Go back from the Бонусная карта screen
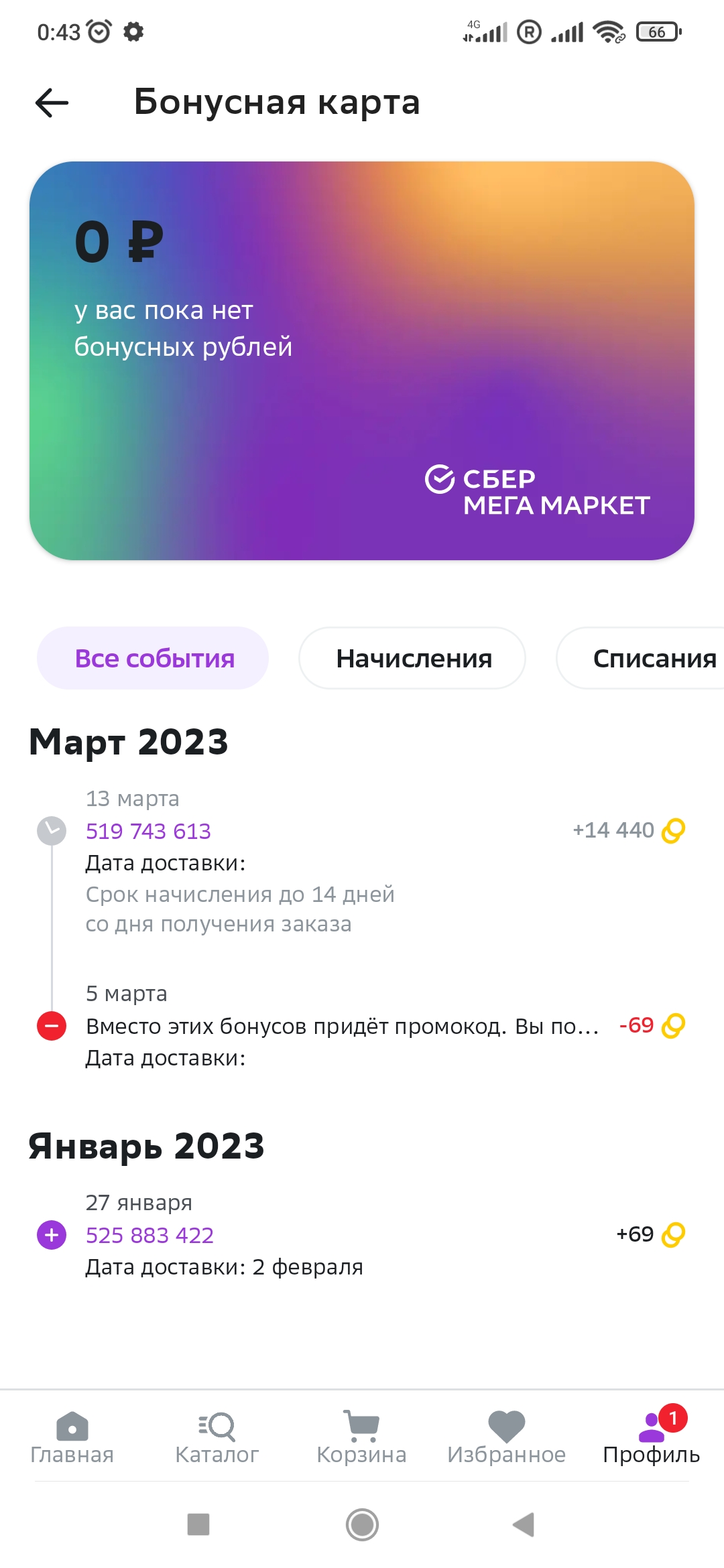The width and height of the screenshot is (724, 1568). click(52, 103)
